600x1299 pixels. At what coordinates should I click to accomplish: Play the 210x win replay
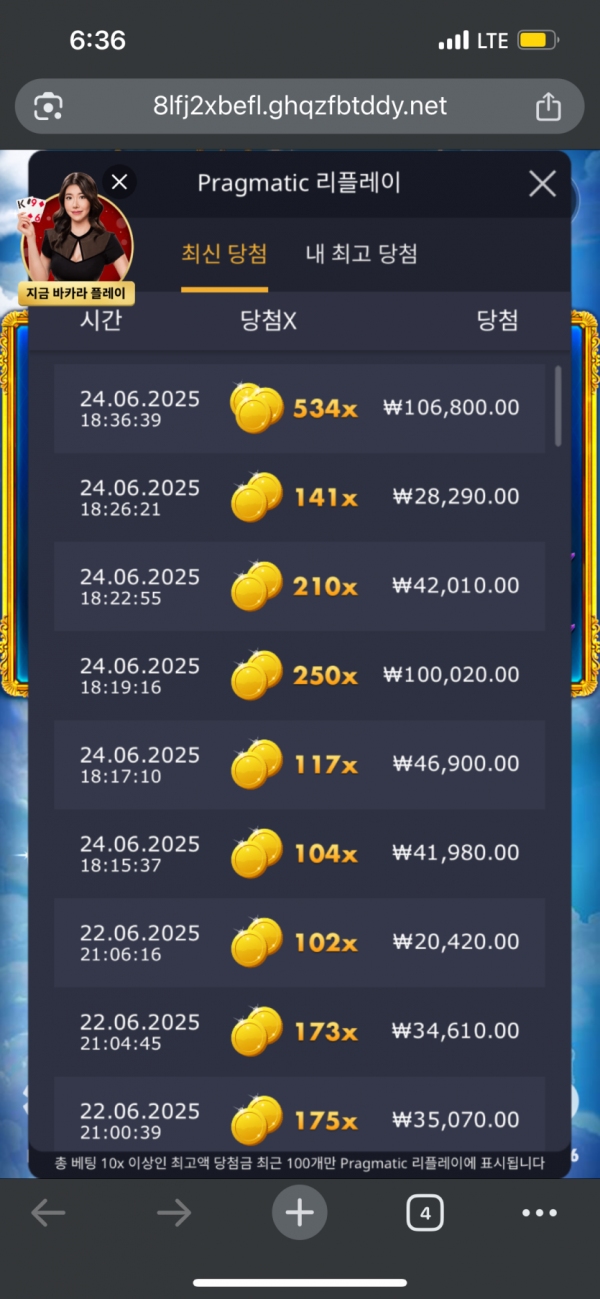[300, 586]
